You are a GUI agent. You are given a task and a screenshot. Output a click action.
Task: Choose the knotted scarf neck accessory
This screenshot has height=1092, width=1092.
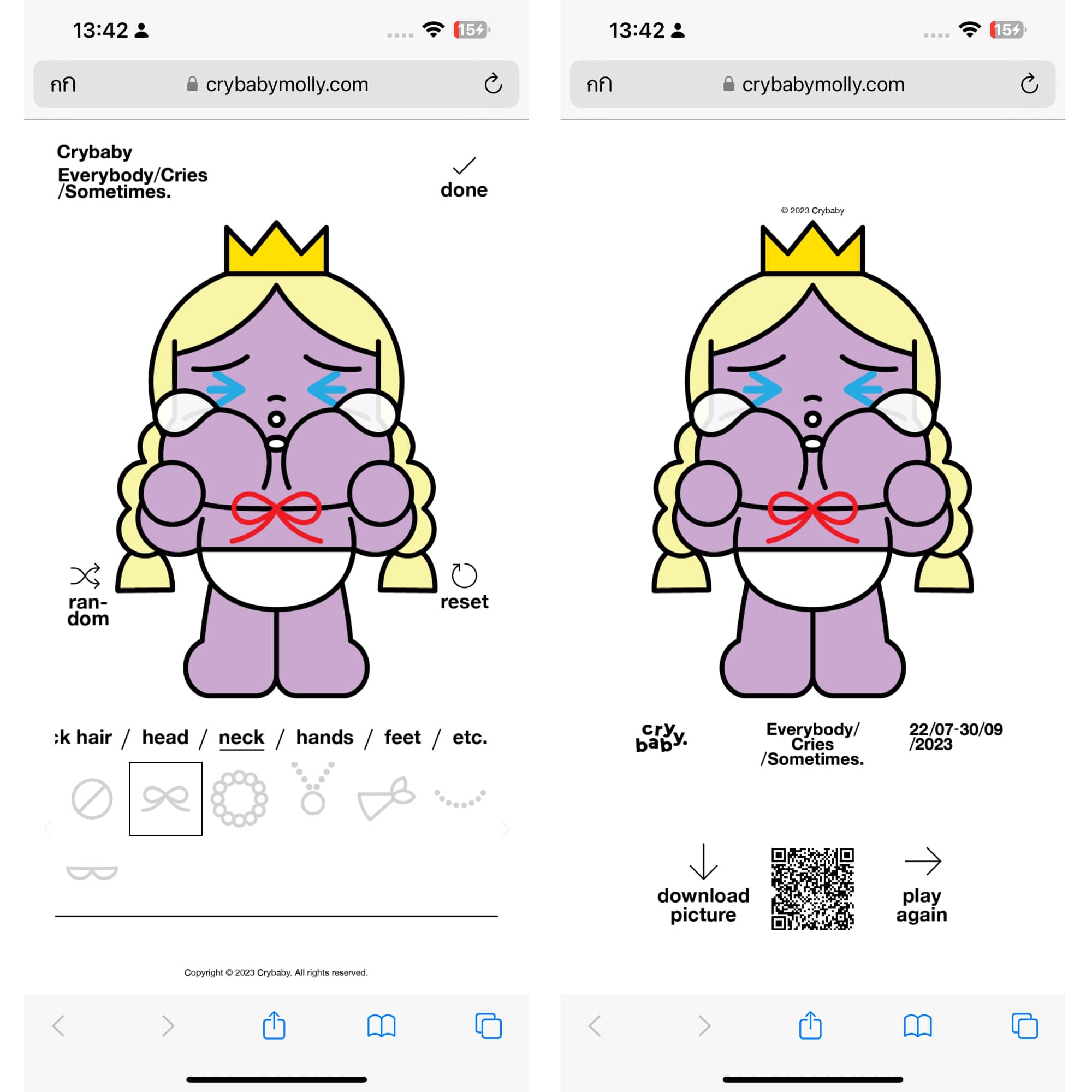click(x=386, y=799)
